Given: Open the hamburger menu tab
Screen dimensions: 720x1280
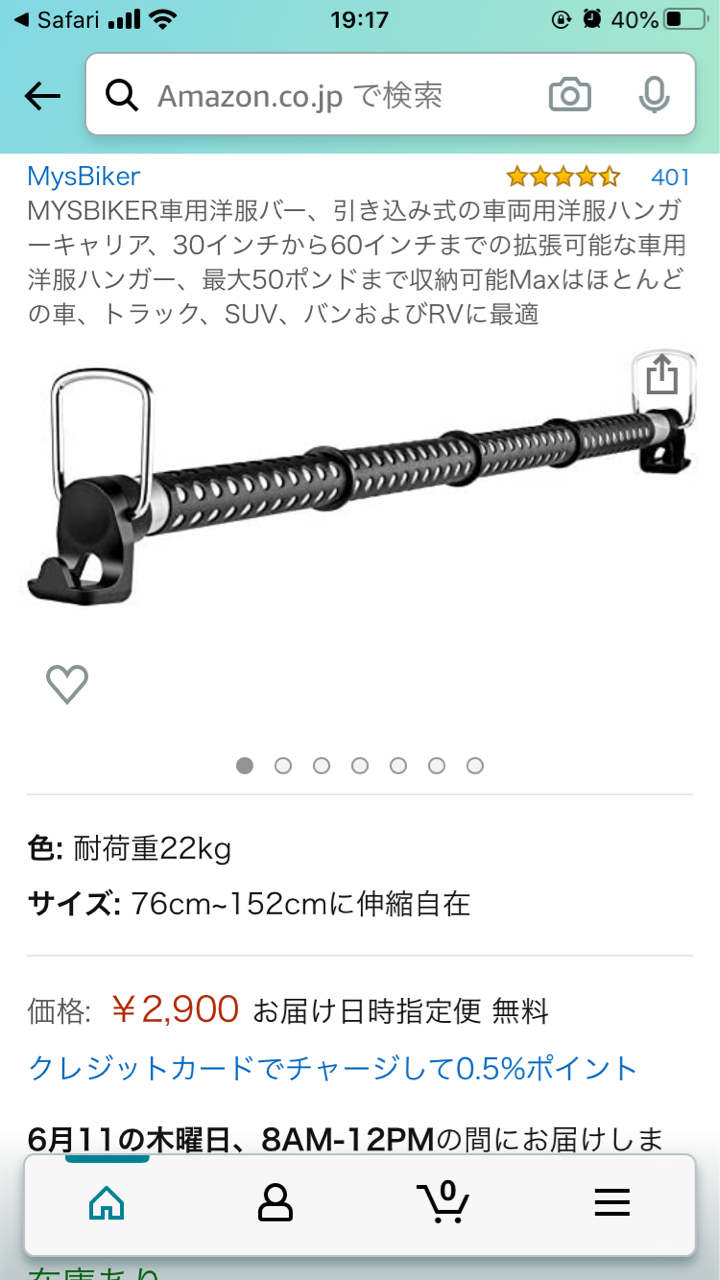Looking at the screenshot, I should (612, 1203).
